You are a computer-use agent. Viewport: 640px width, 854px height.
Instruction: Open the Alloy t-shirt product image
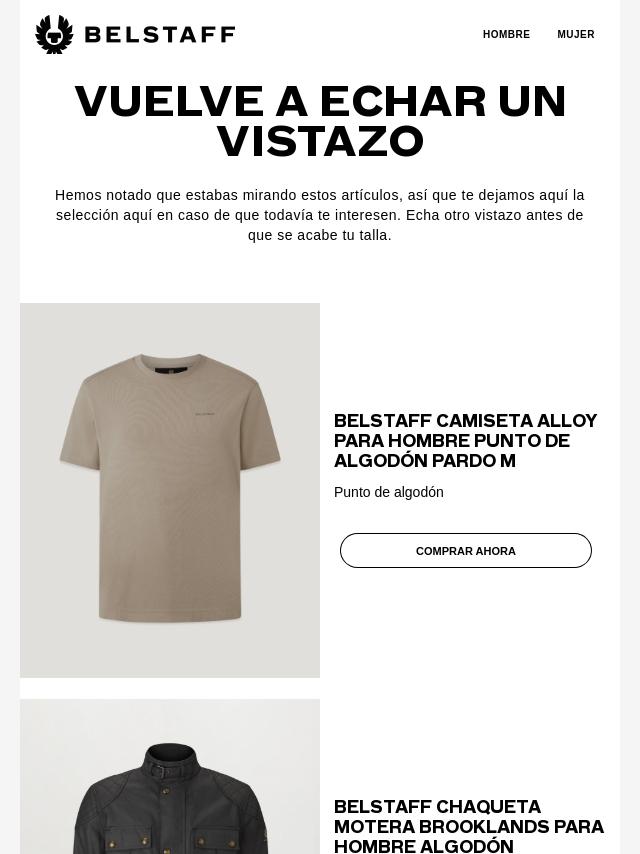(170, 490)
